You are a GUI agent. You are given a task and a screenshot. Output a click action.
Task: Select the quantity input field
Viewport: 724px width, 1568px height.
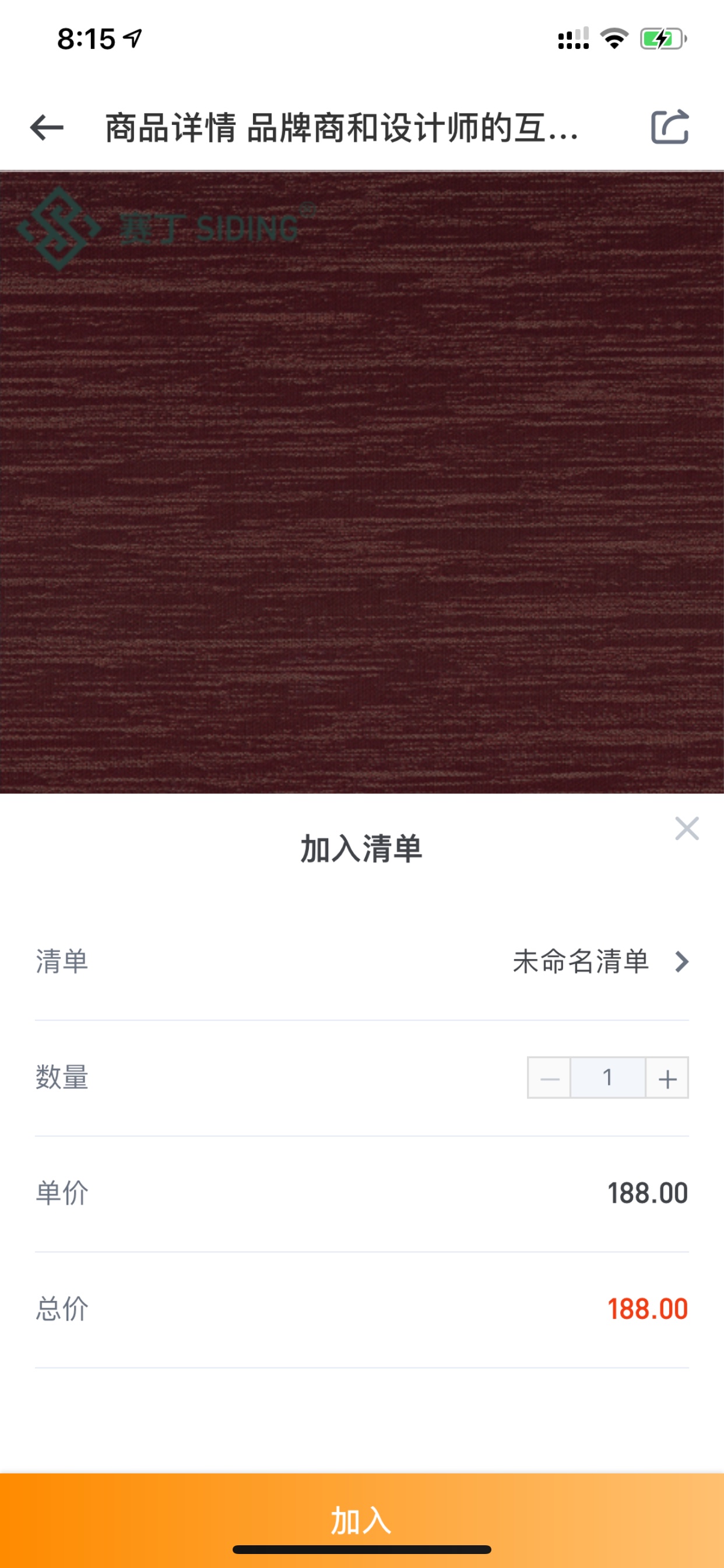click(x=608, y=1078)
